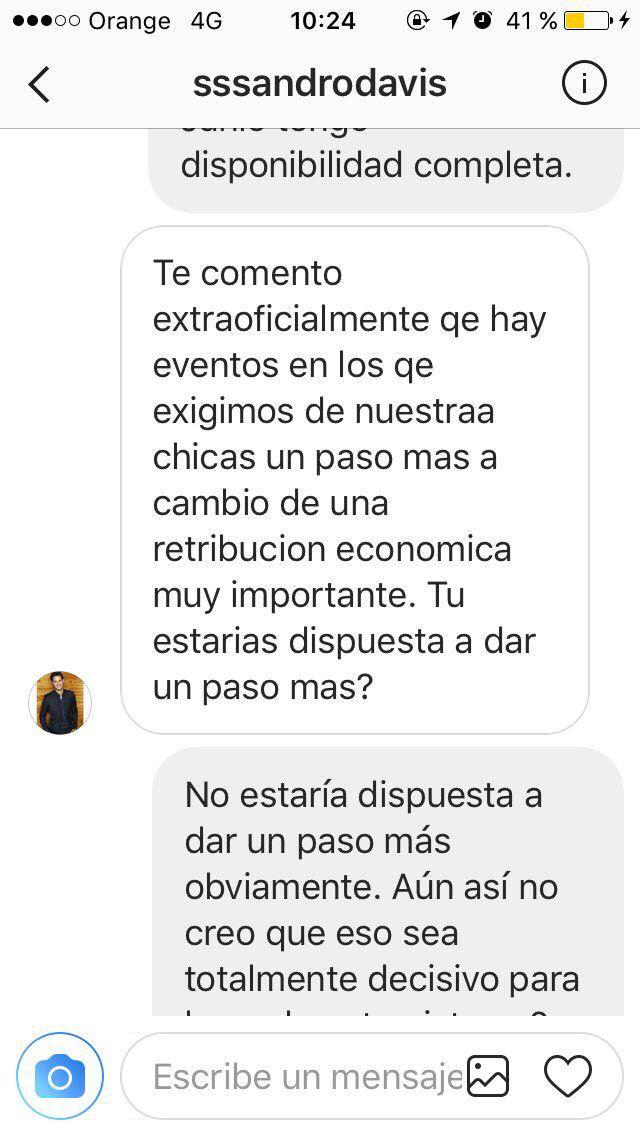Viewport: 640px width, 1136px height.
Task: Open the camera to send a photo
Action: point(60,1077)
